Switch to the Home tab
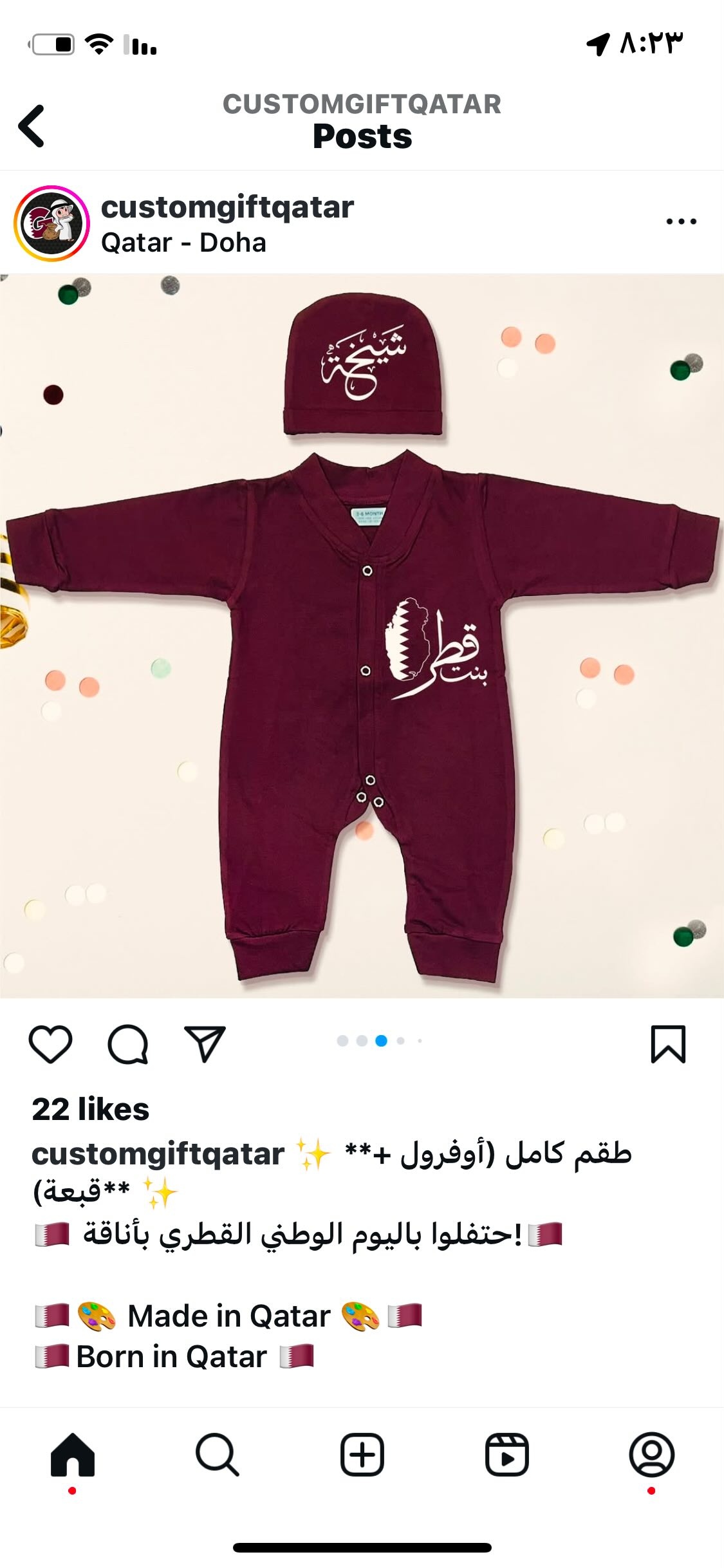Image resolution: width=724 pixels, height=1568 pixels. pos(73,1455)
